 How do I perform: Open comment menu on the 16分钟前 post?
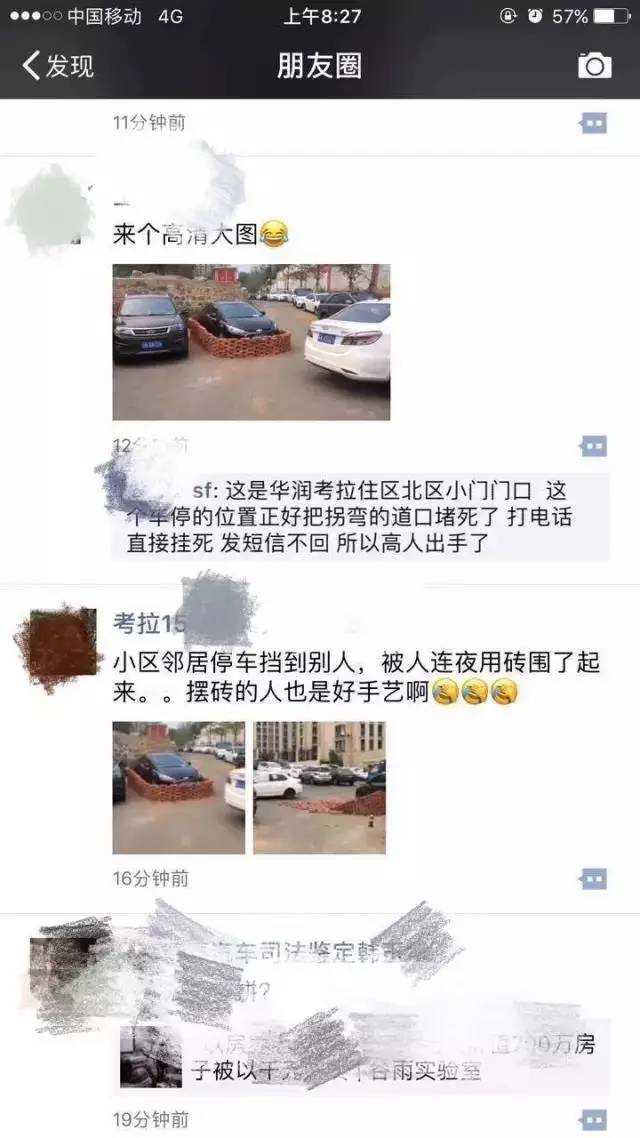(x=594, y=879)
